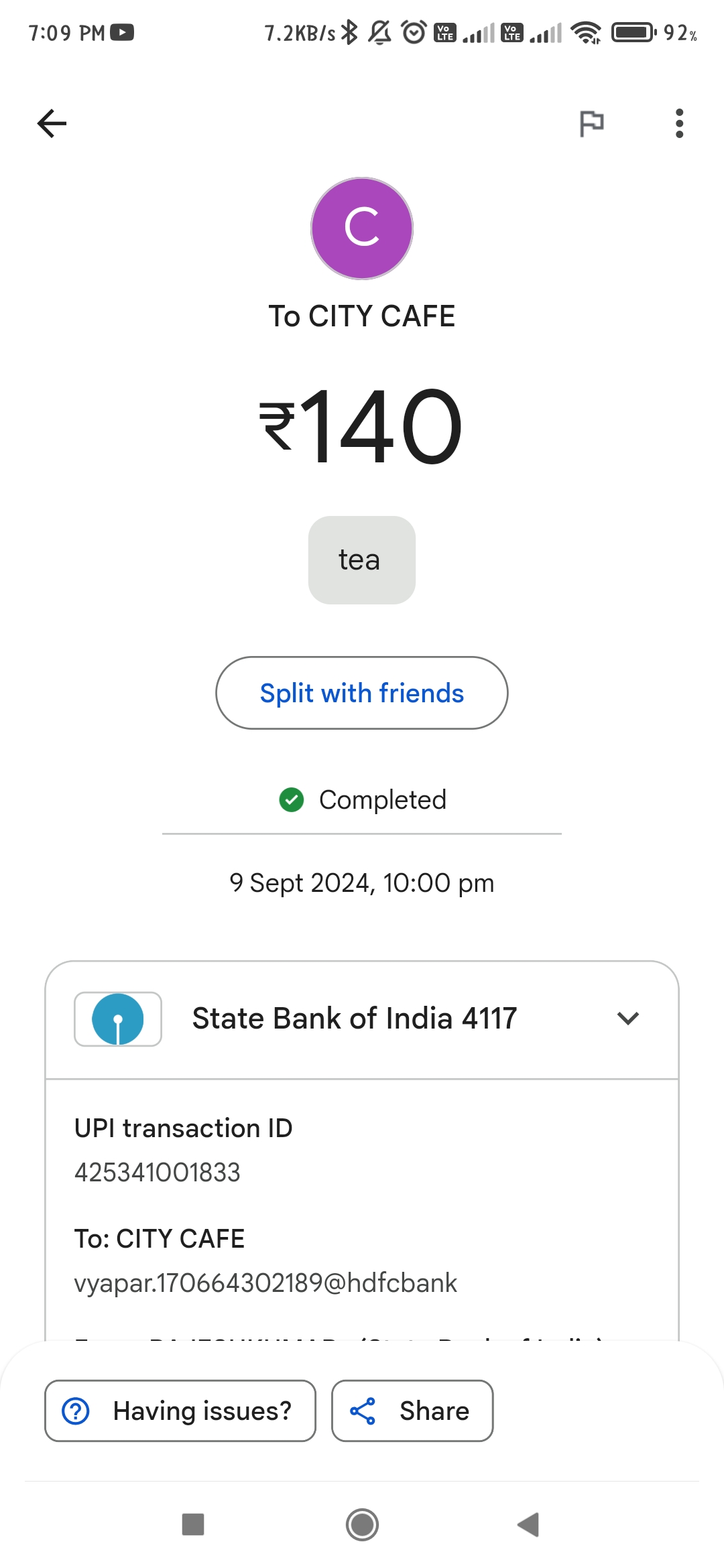The image size is (724, 1568).
Task: Go back using the top-left arrow
Action: tap(52, 123)
